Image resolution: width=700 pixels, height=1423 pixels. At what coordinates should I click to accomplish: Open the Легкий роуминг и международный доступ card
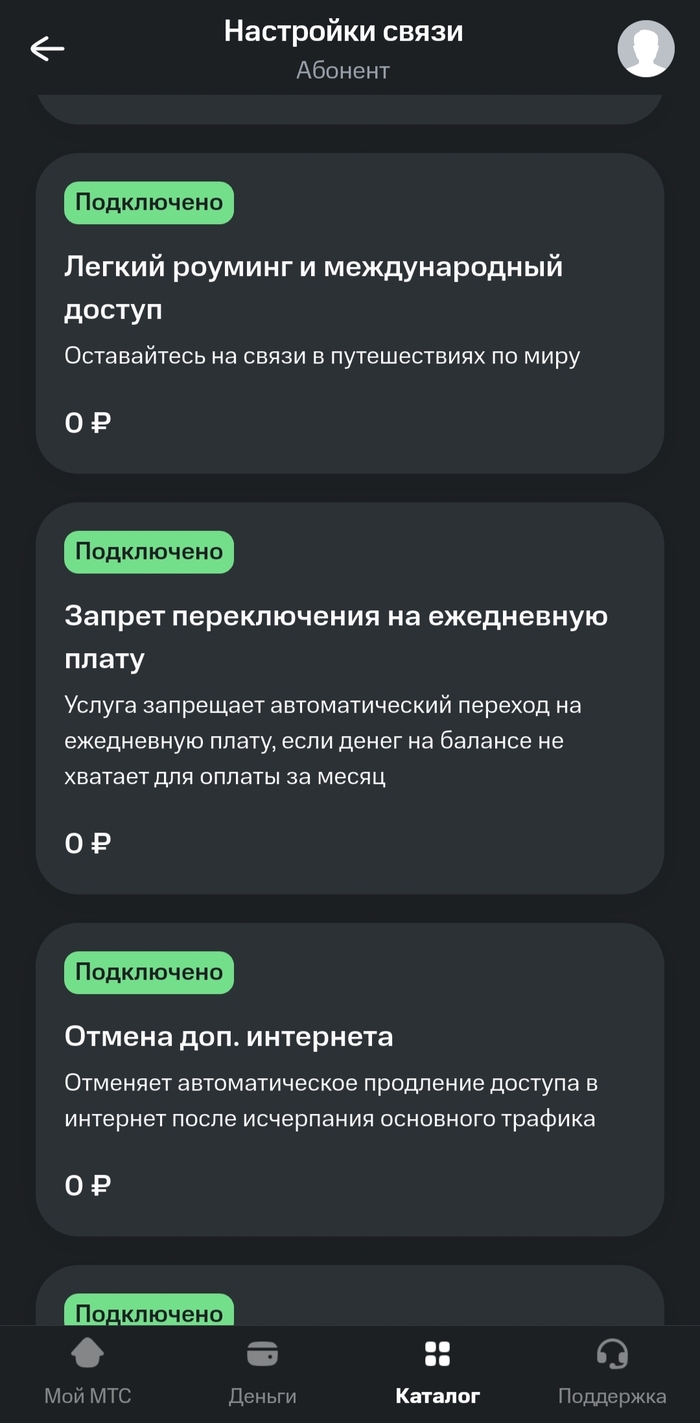coord(349,312)
